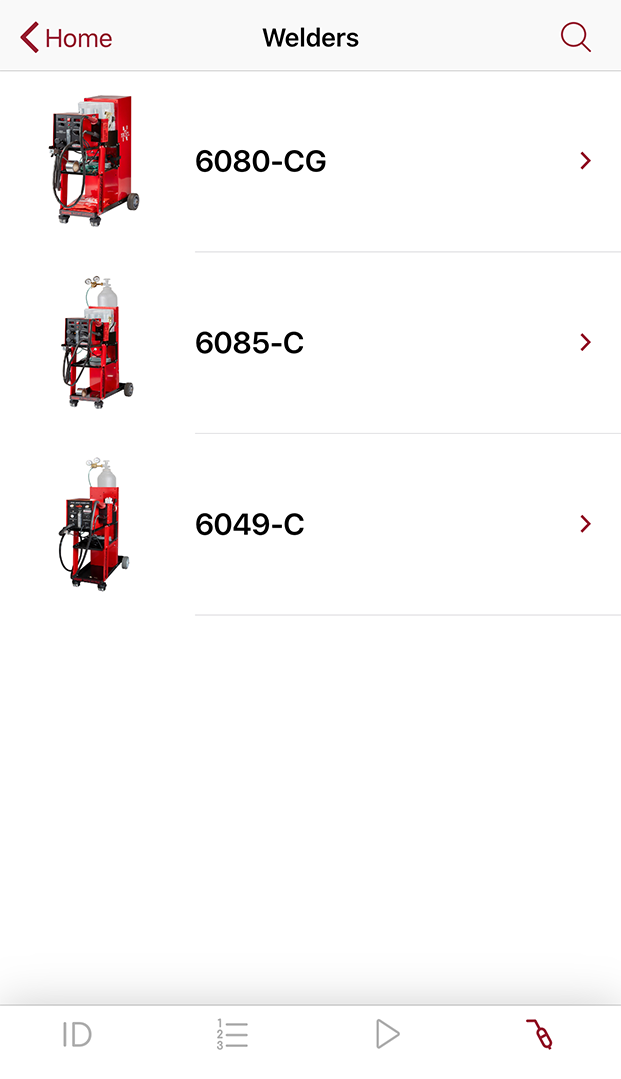Open the search icon
Viewport: 621px width, 1079px height.
tap(576, 37)
